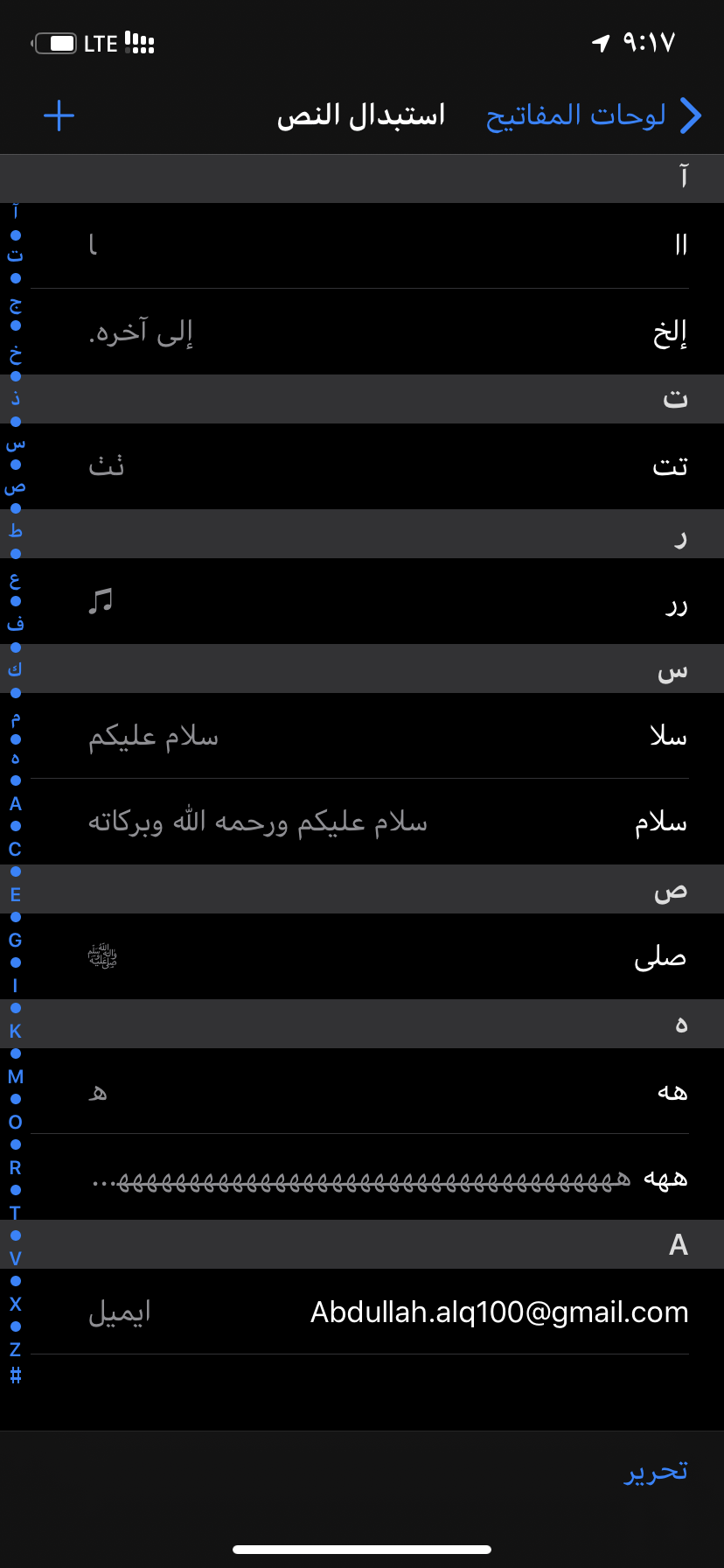Open the رر music note shortcut
The height and width of the screenshot is (1568, 724).
pos(362,601)
